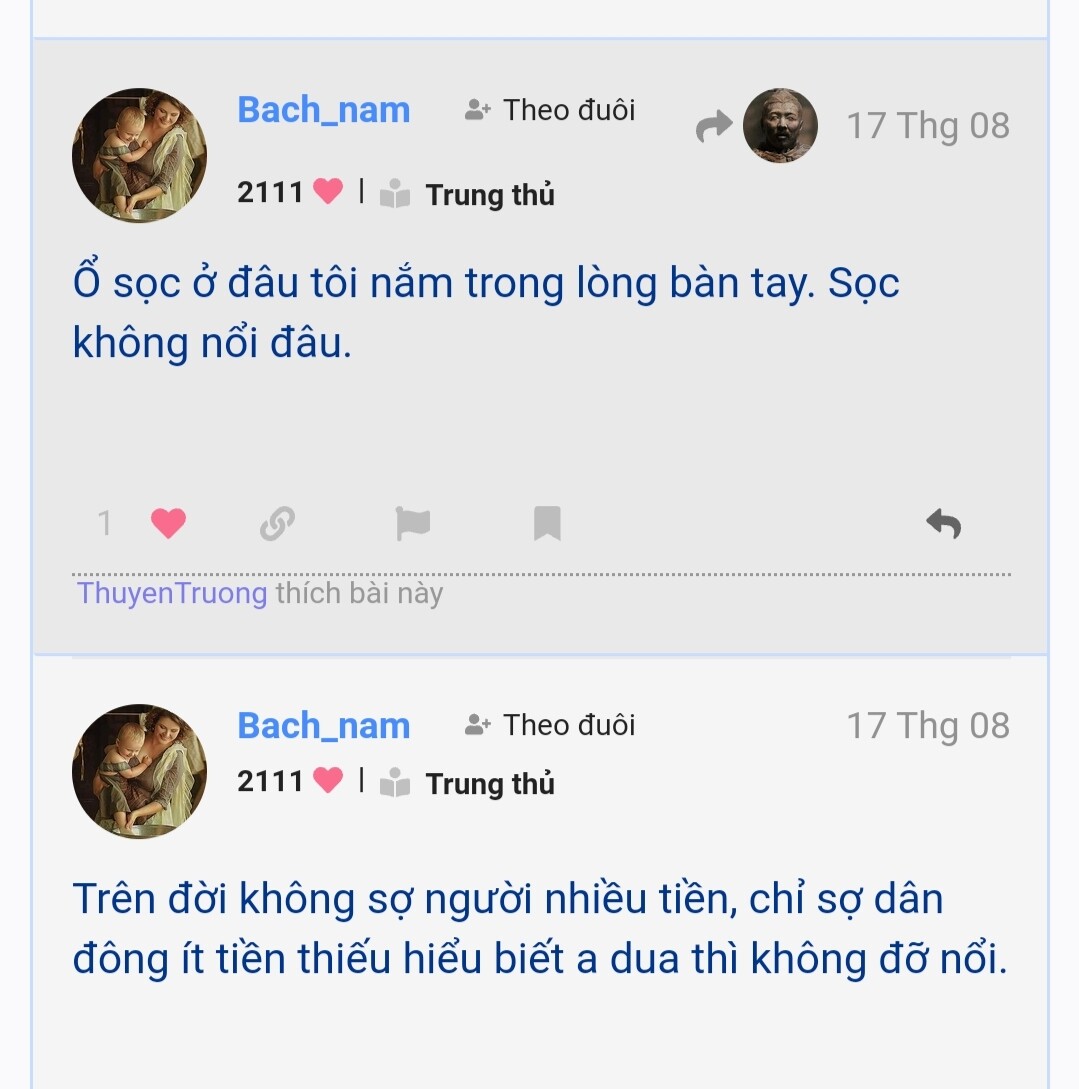
Task: Open Bach_nam username on the "Ổ sọc" post
Action: coord(324,110)
